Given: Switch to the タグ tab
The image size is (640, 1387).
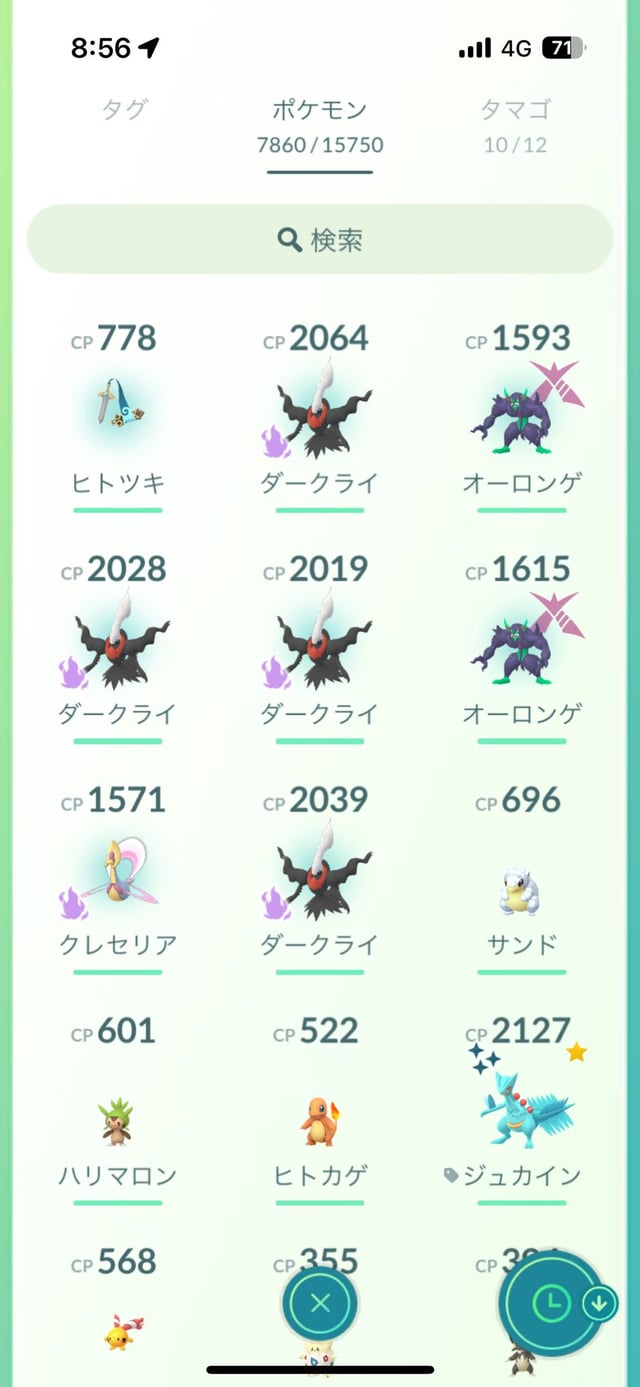Looking at the screenshot, I should pyautogui.click(x=124, y=109).
